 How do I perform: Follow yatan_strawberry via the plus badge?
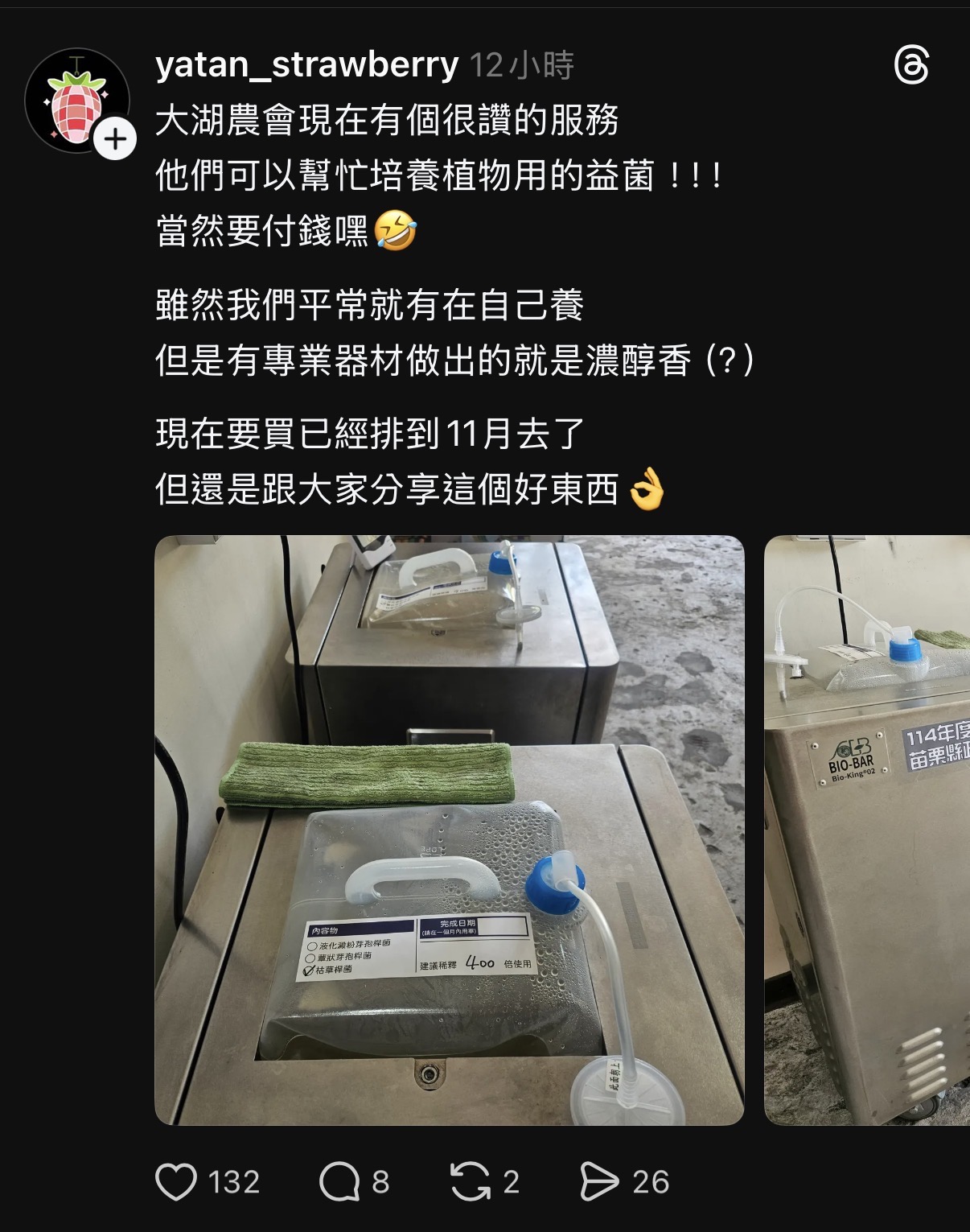116,140
